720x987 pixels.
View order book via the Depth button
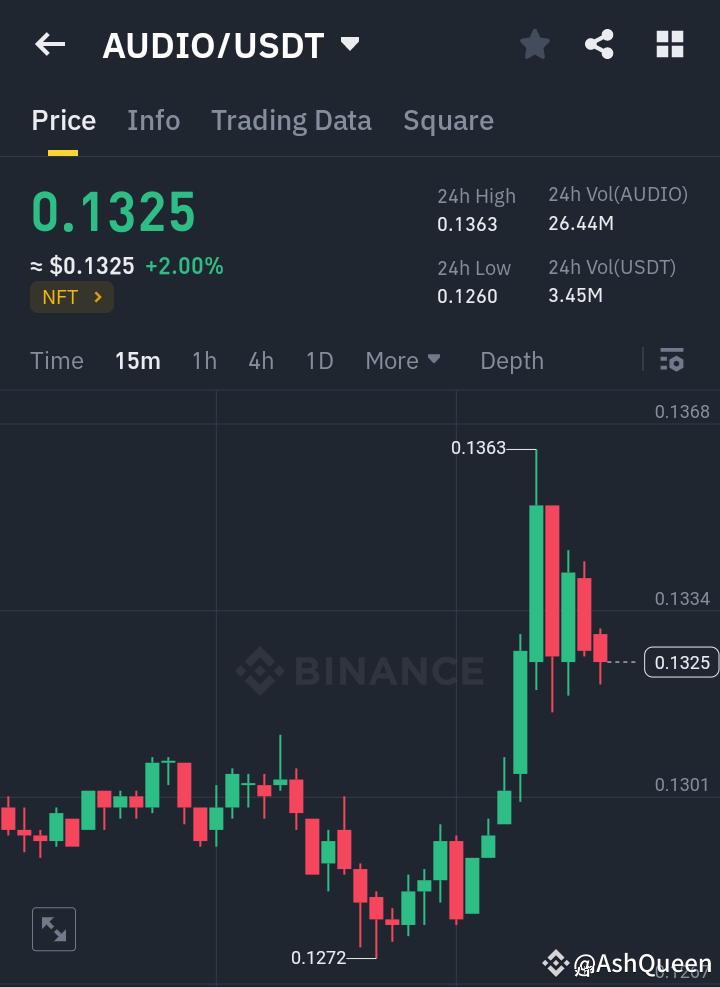511,360
